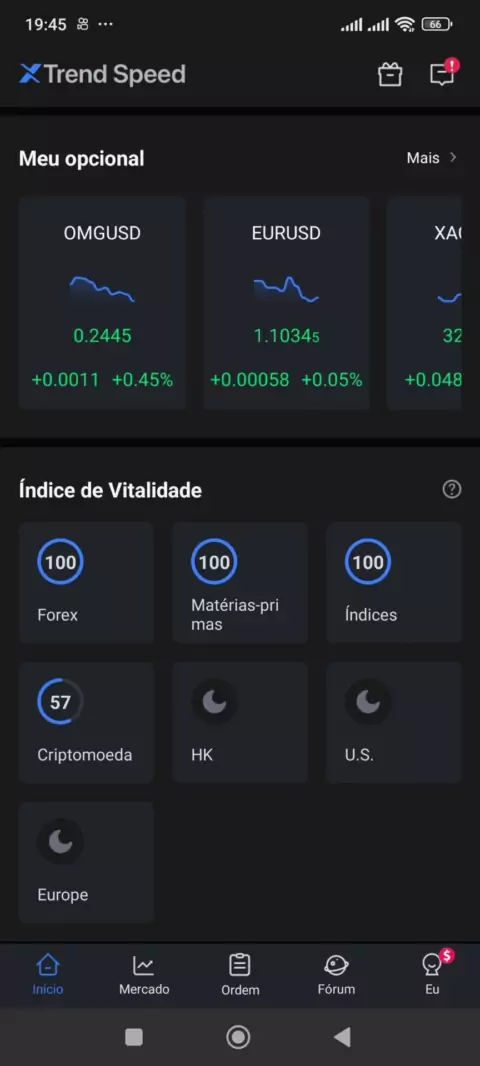480x1066 pixels.
Task: Tap Mais to see more optional assets
Action: [x=431, y=158]
